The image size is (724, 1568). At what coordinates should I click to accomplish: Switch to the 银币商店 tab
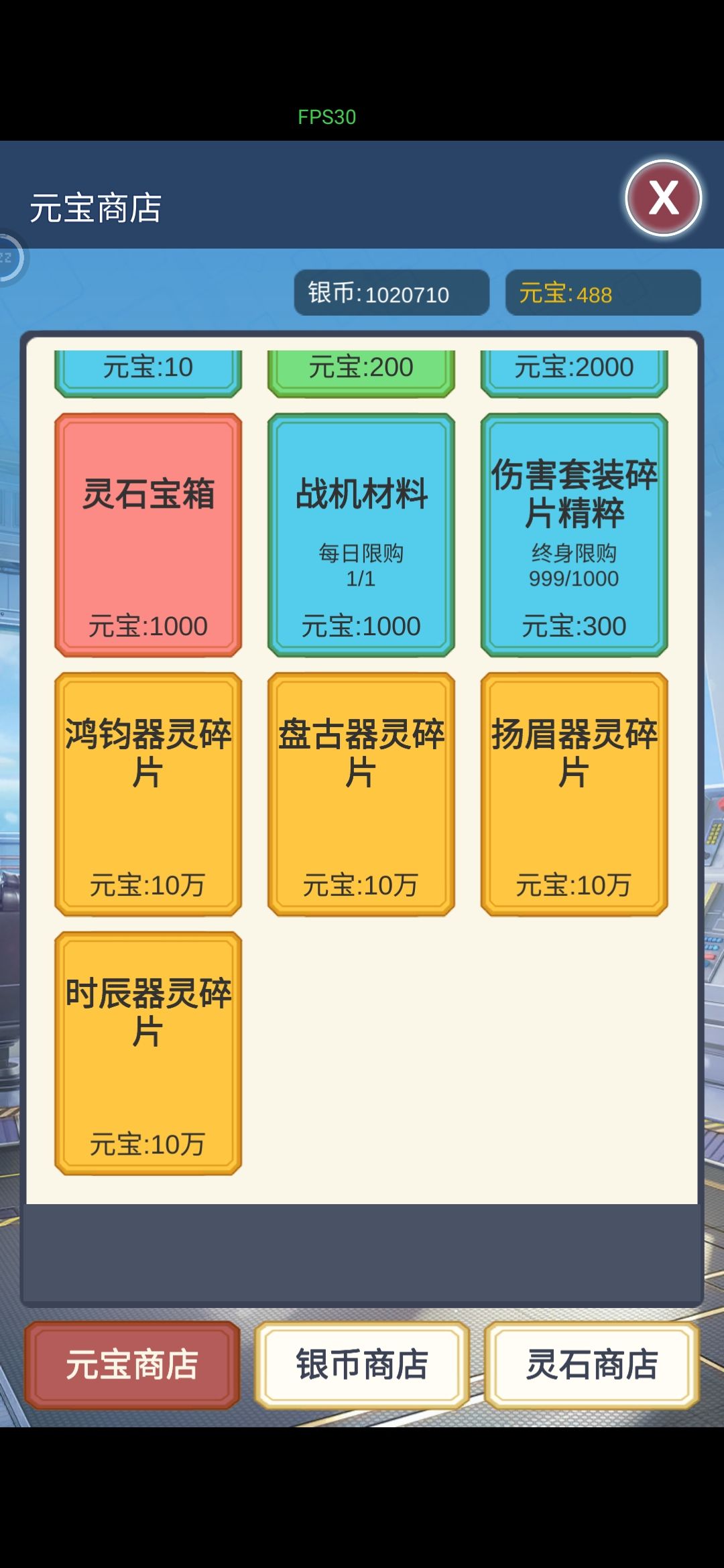click(x=362, y=1365)
